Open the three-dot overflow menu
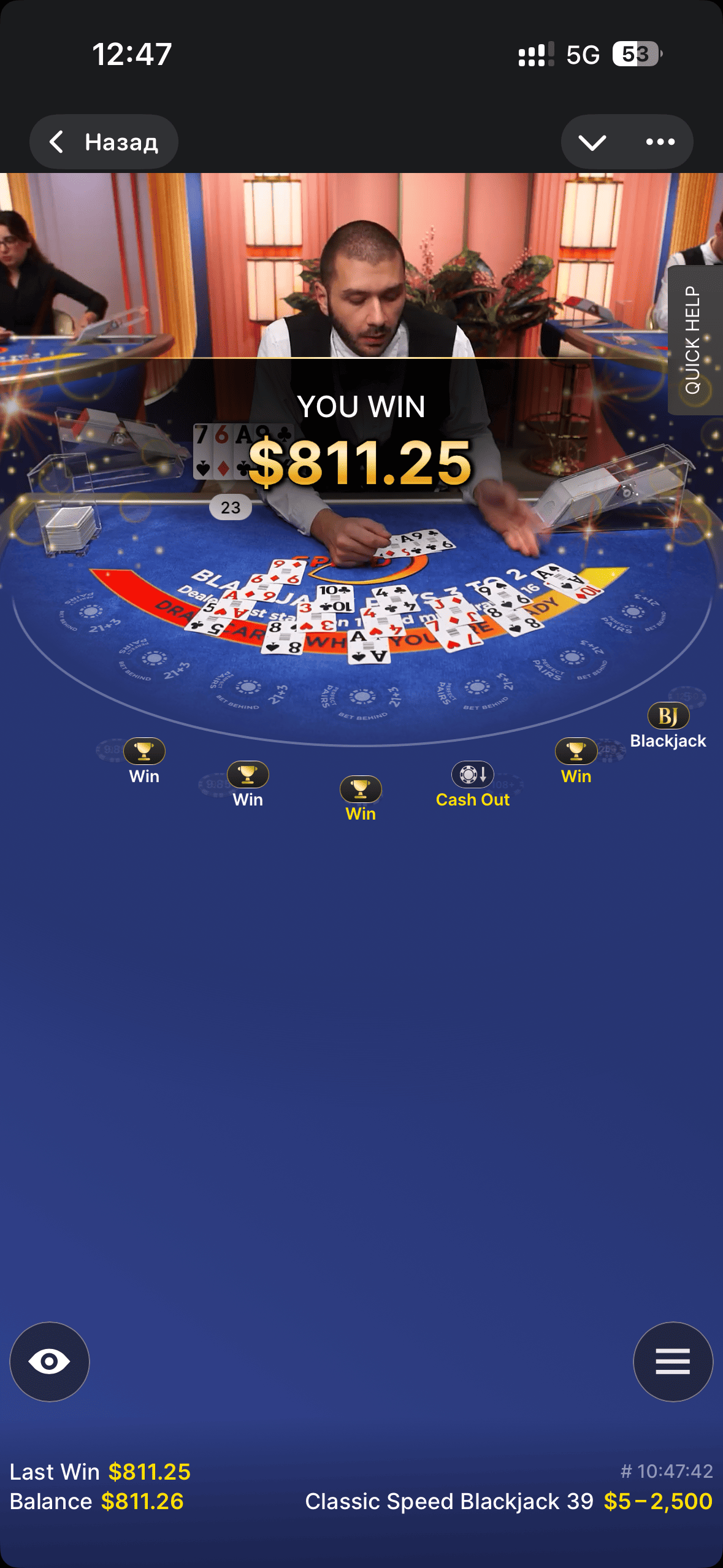The image size is (723, 1568). tap(660, 142)
